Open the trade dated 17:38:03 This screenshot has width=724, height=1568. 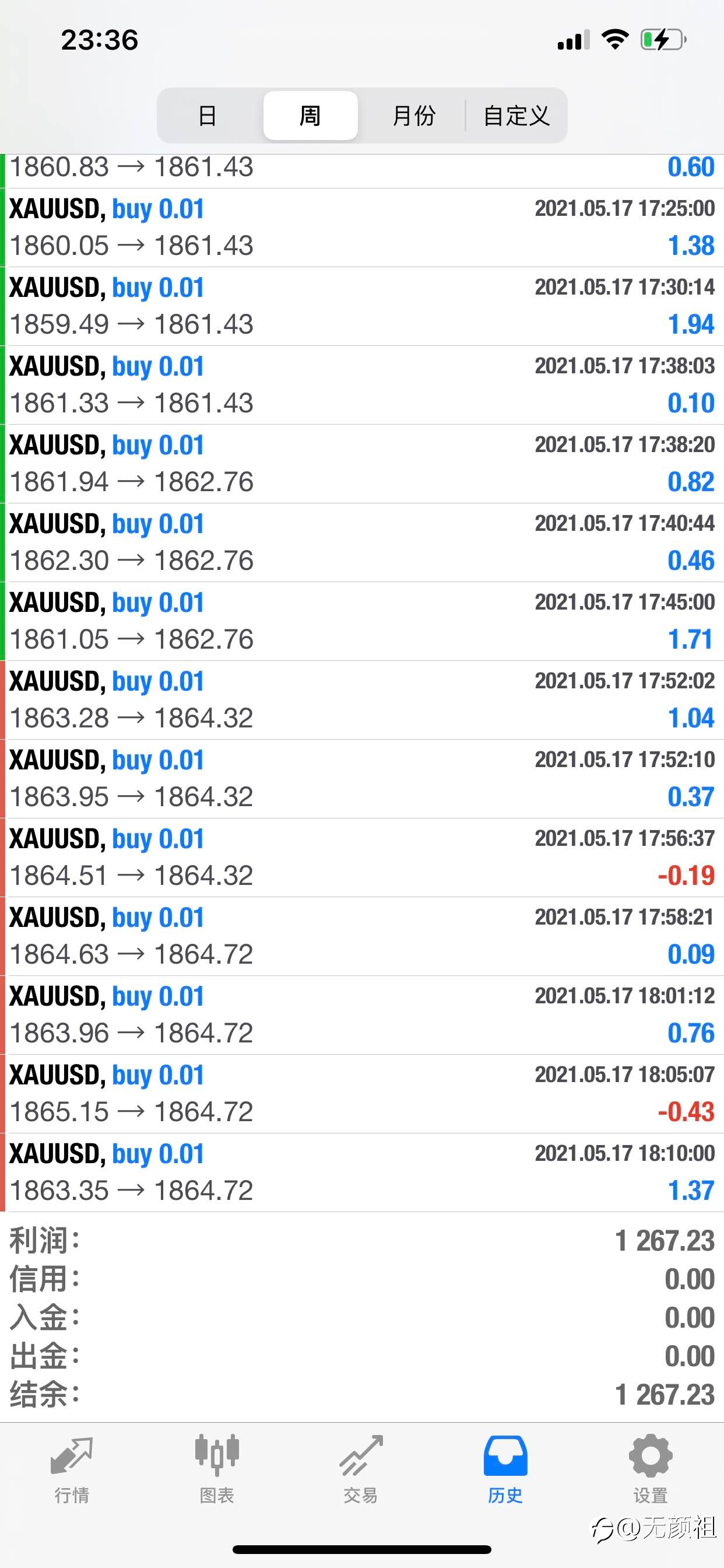click(x=362, y=386)
